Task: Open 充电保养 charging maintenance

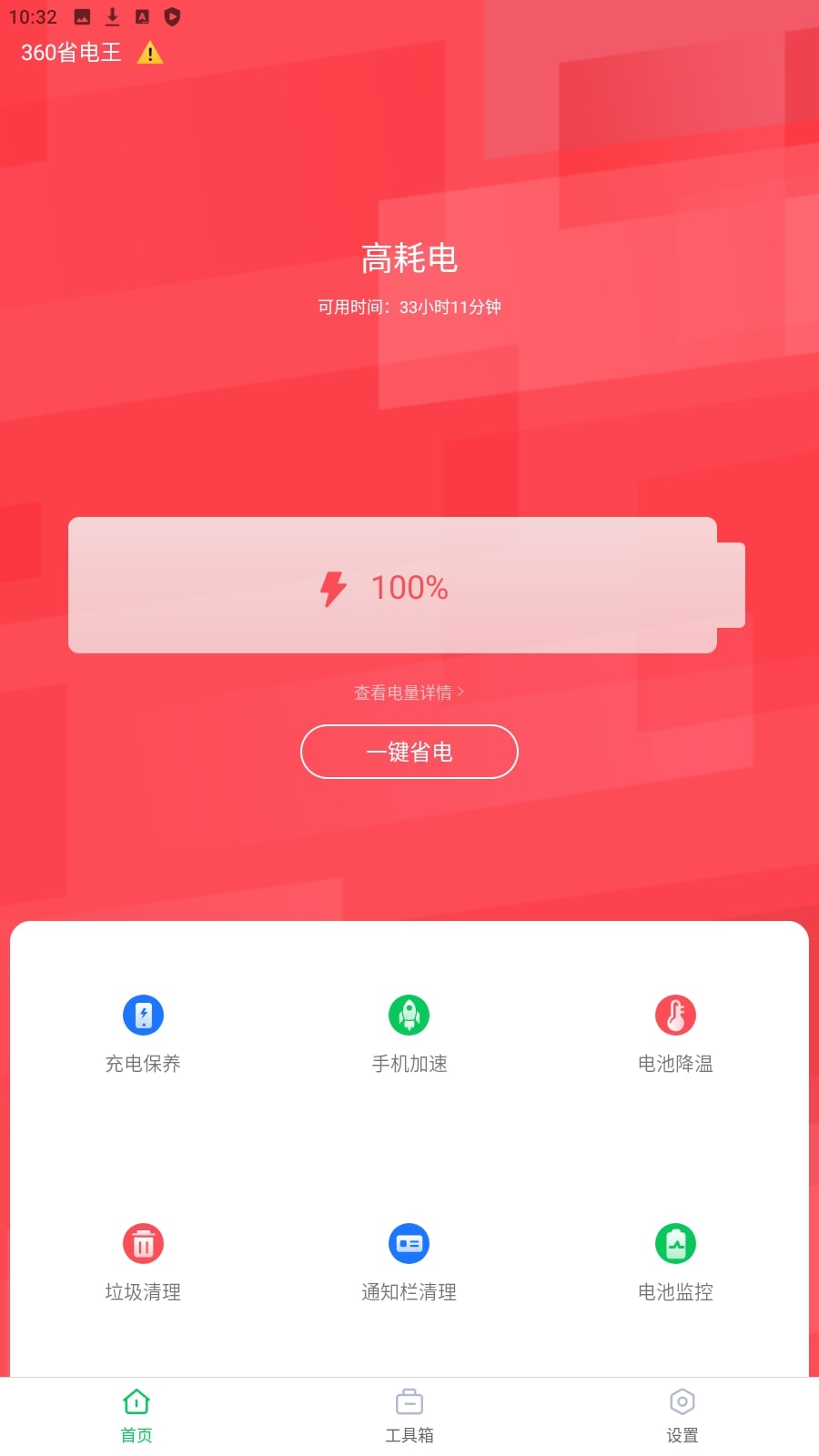Action: click(143, 1034)
